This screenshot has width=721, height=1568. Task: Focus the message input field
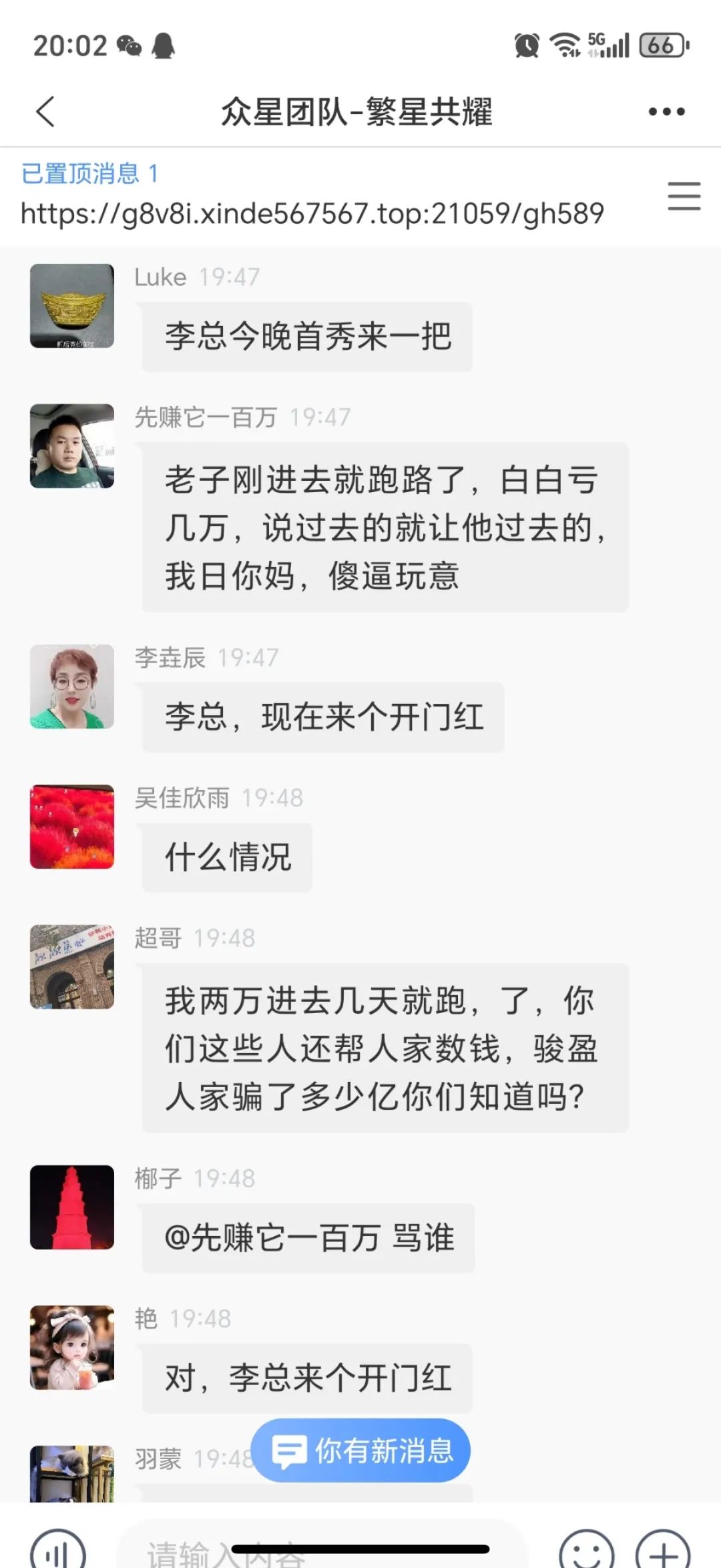pos(320,1549)
